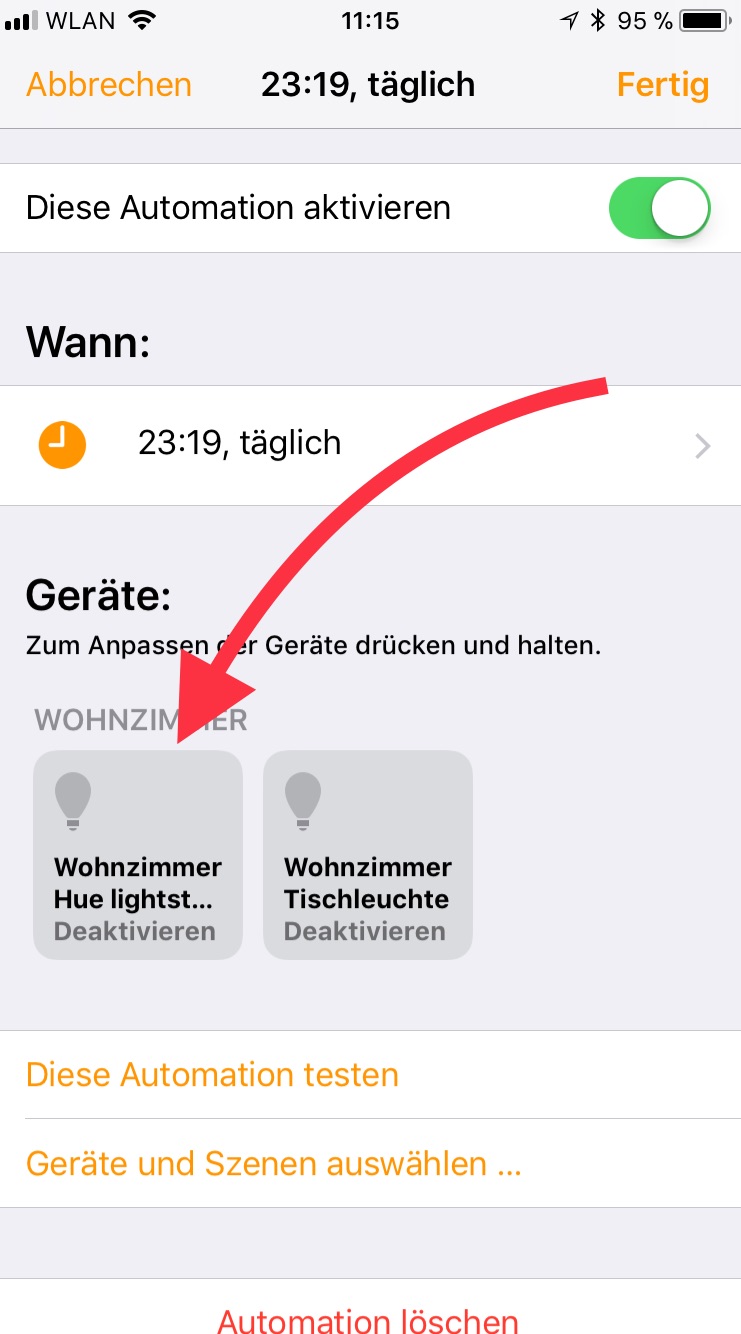Delete automation via Automation löschen
The height and width of the screenshot is (1334, 741).
point(368,1320)
